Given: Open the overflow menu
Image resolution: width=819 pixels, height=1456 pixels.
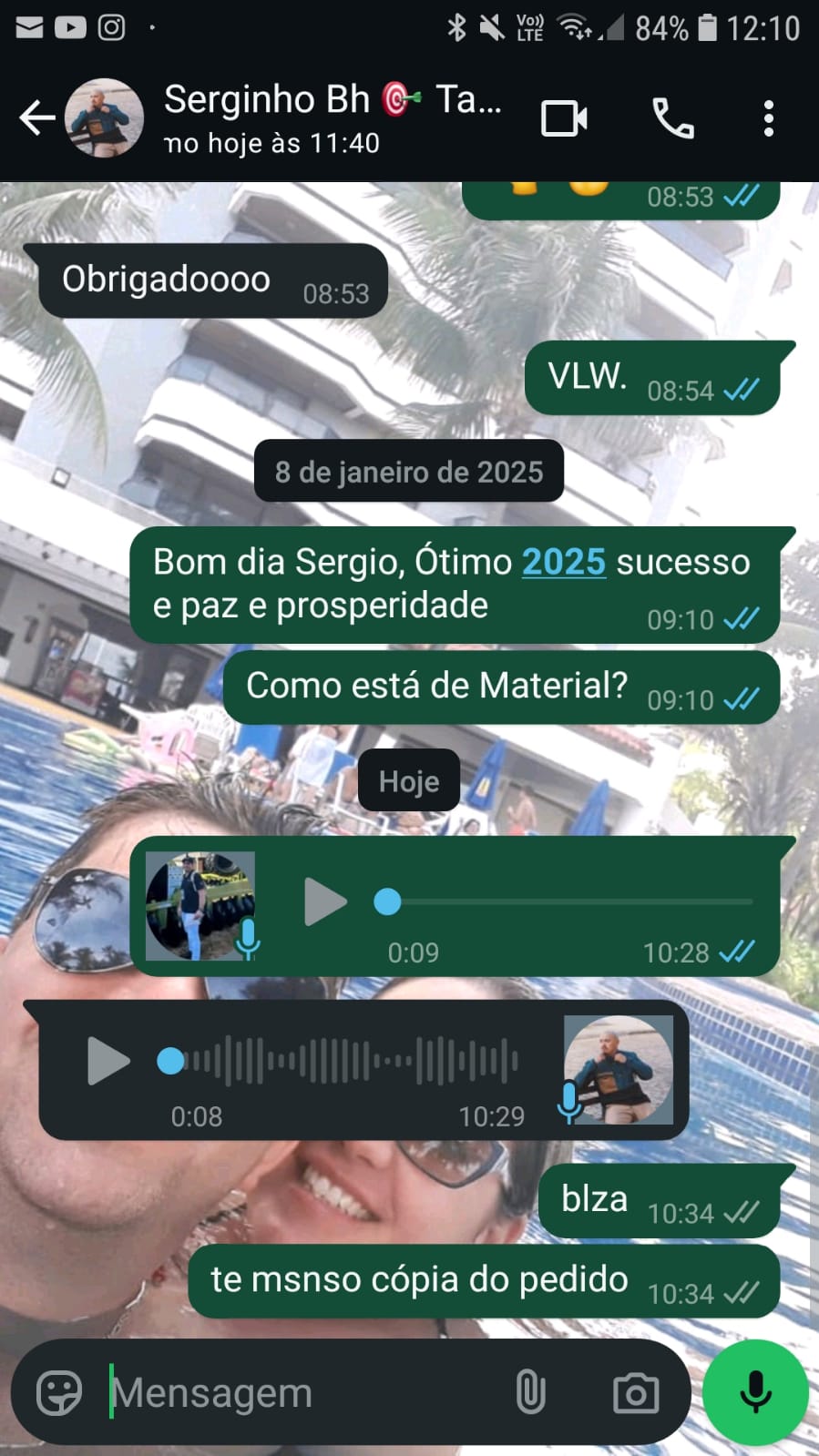Looking at the screenshot, I should click(769, 118).
